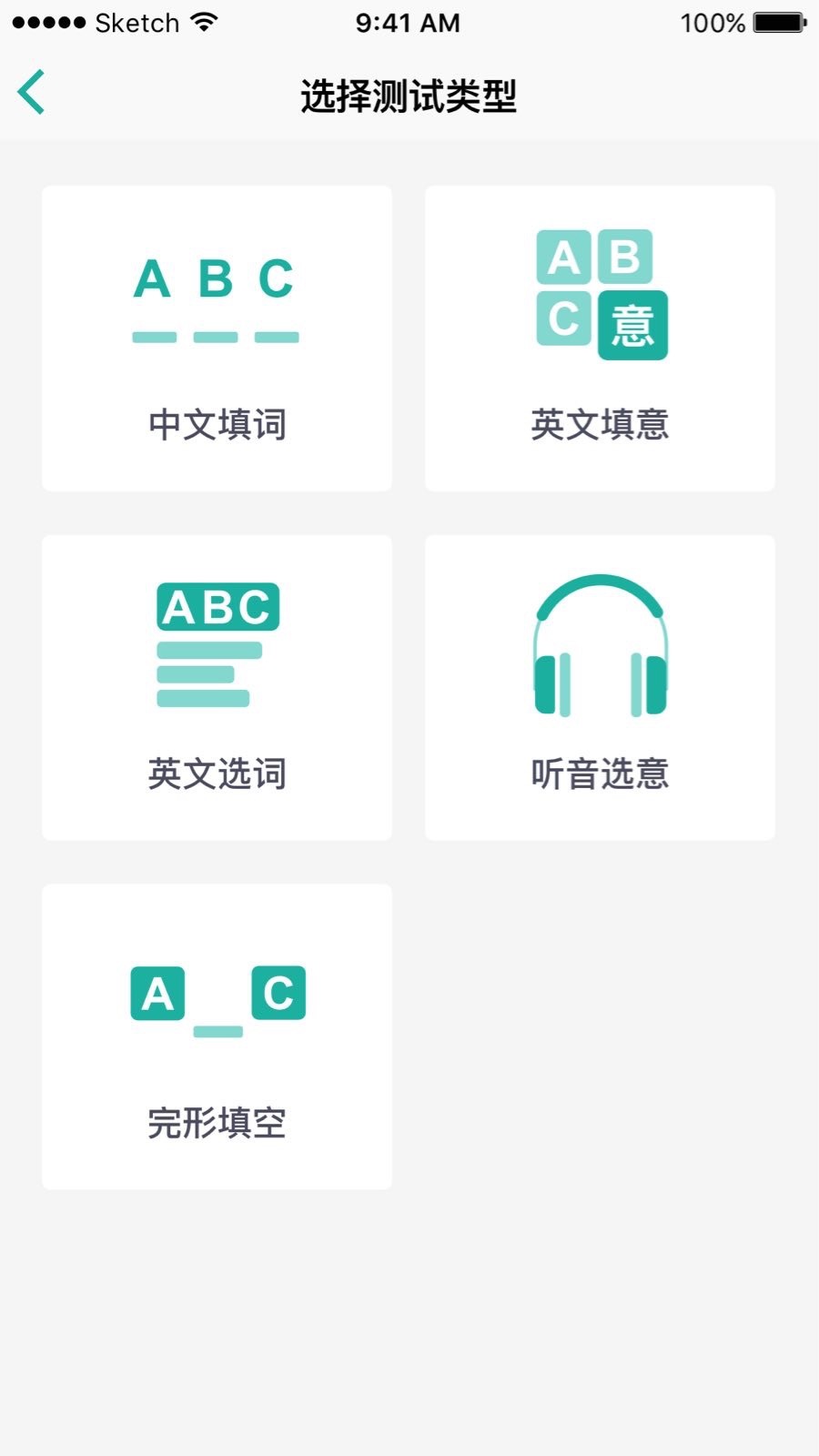Open the 英文填意 test card
819x1456 pixels.
coord(601,337)
